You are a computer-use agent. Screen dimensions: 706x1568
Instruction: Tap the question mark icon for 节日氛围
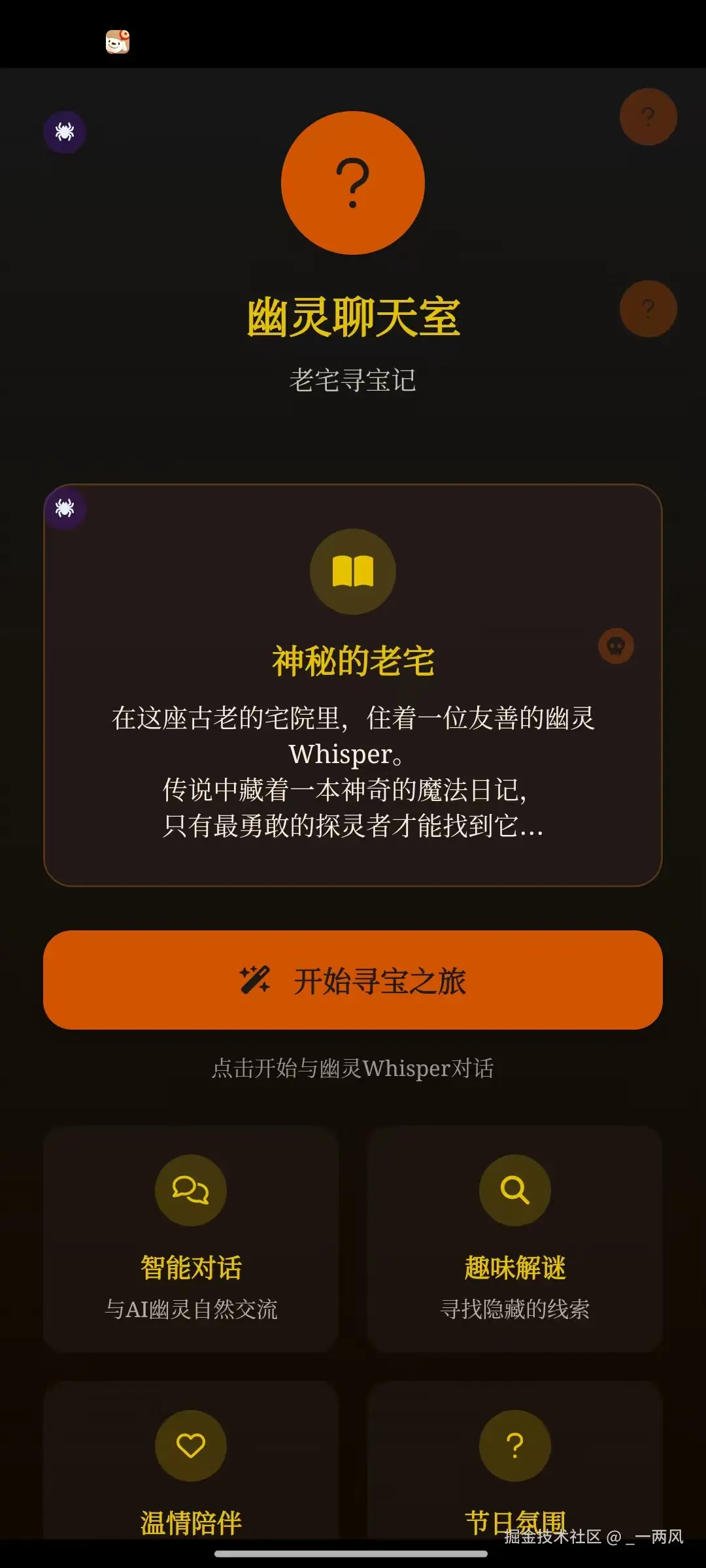[515, 1446]
